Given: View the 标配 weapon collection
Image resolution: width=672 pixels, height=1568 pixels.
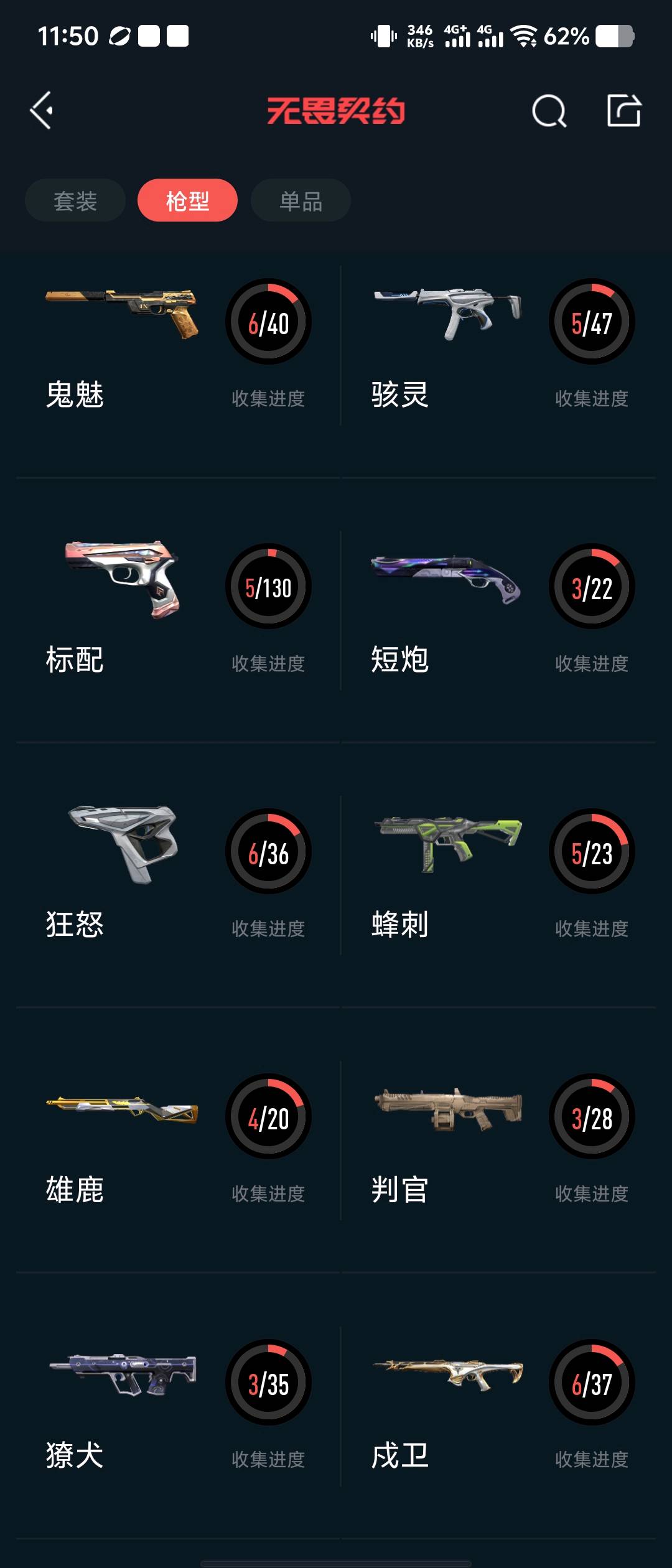Looking at the screenshot, I should coord(177,611).
